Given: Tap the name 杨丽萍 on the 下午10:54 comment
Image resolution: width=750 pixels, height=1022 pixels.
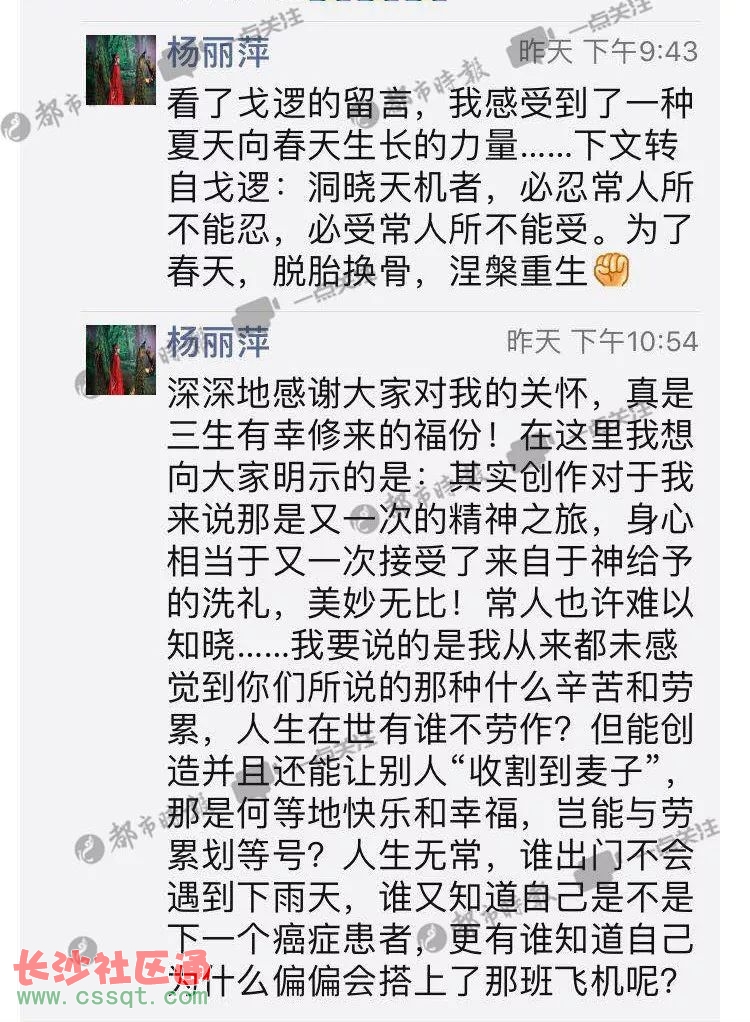Looking at the screenshot, I should pyautogui.click(x=218, y=341).
